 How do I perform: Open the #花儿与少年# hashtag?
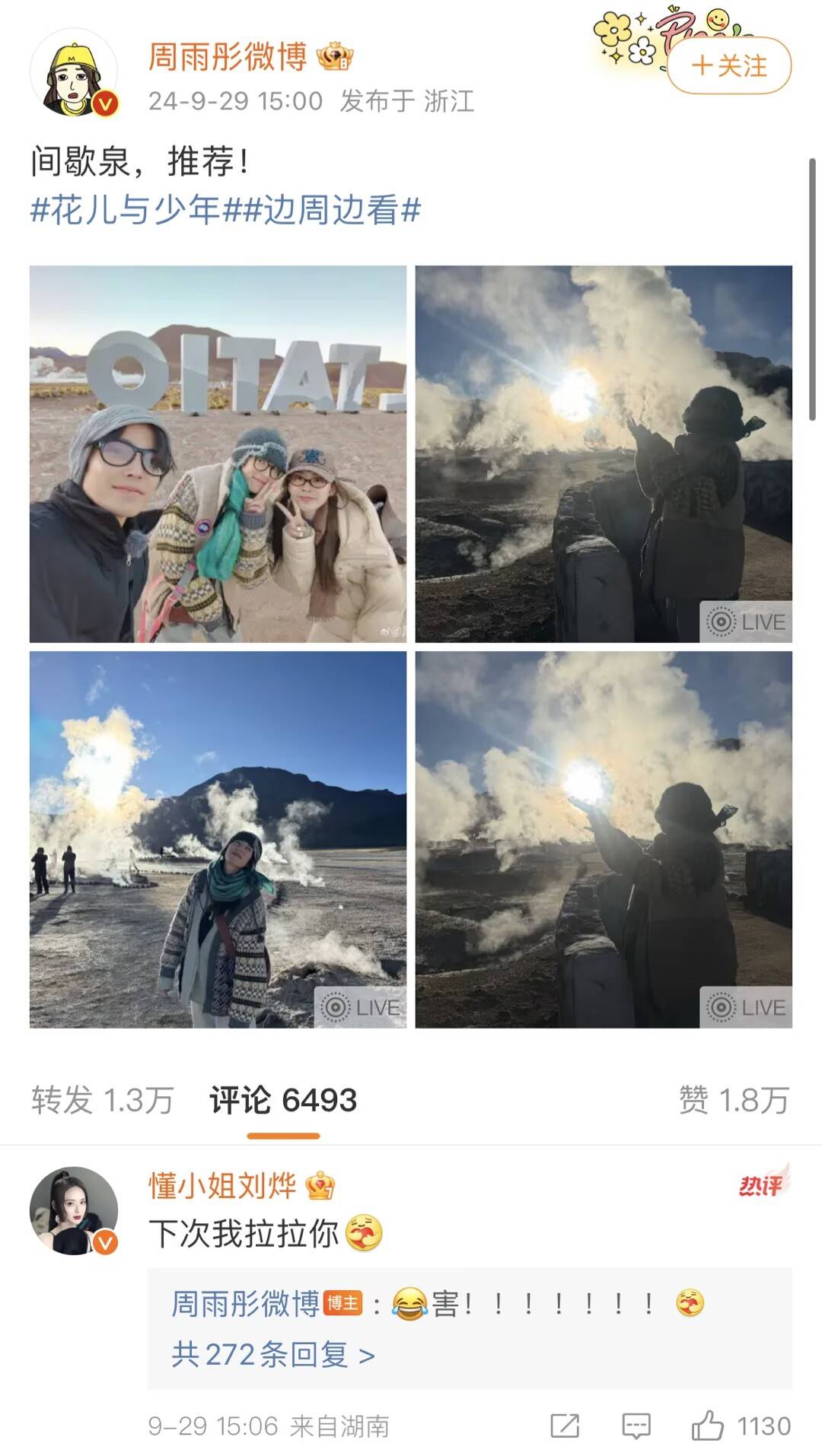tap(135, 209)
